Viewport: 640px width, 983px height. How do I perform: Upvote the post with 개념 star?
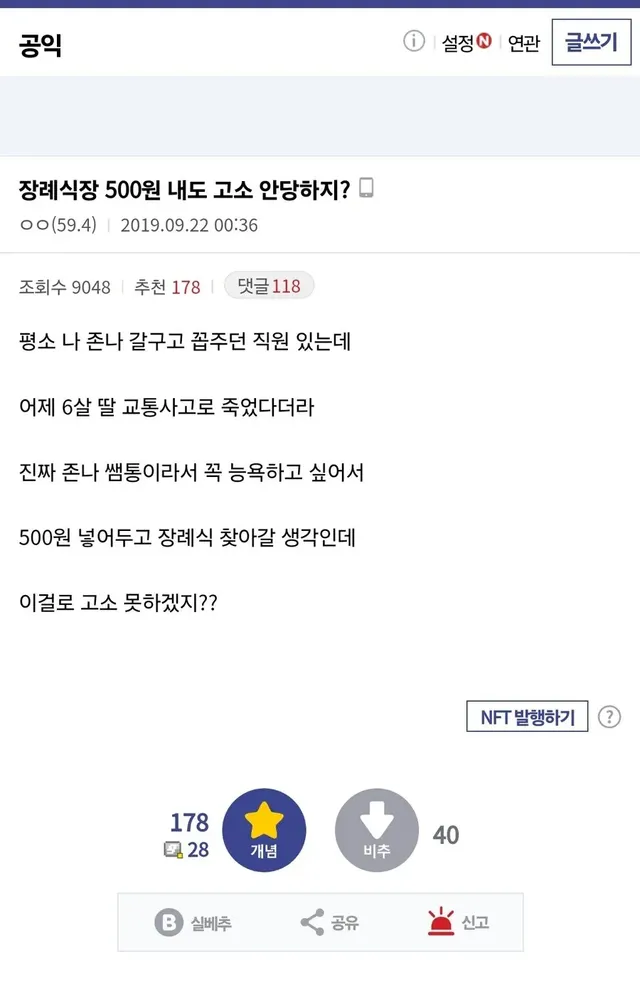264,830
